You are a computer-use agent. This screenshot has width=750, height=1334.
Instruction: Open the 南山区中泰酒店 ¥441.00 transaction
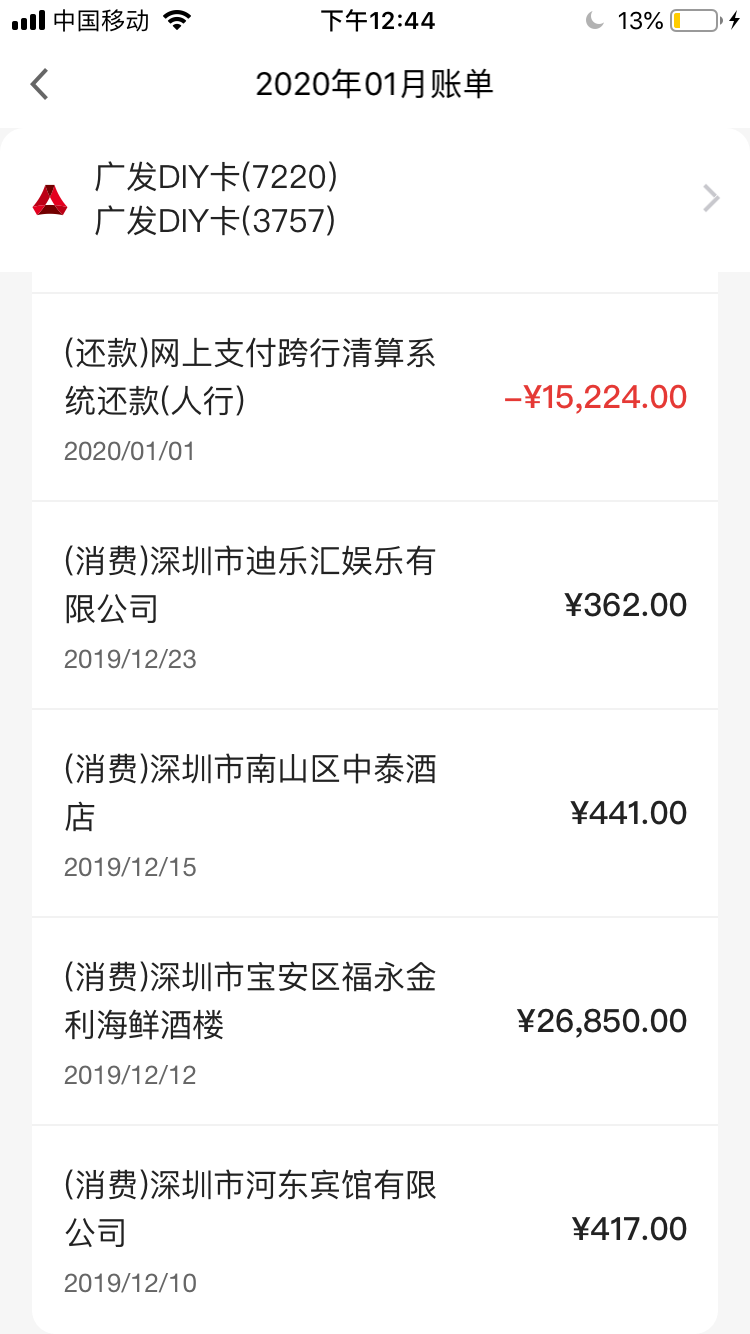click(375, 814)
